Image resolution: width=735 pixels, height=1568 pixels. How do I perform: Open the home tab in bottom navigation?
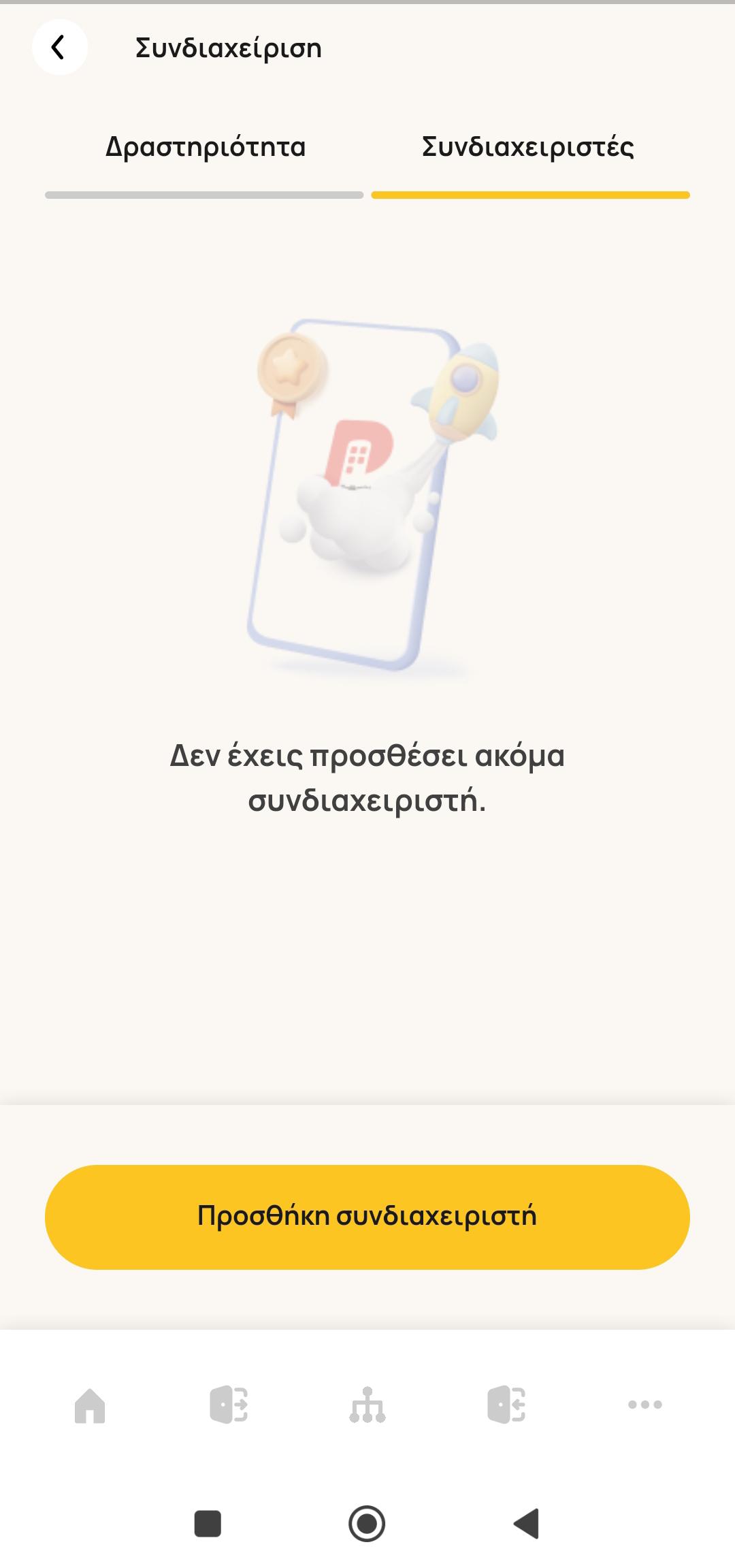pyautogui.click(x=90, y=1405)
